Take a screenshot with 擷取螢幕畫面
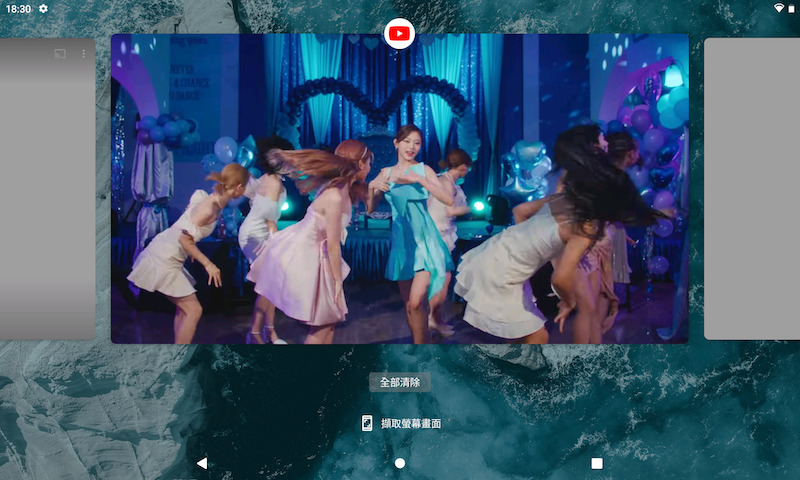The height and width of the screenshot is (480, 800). [401, 423]
